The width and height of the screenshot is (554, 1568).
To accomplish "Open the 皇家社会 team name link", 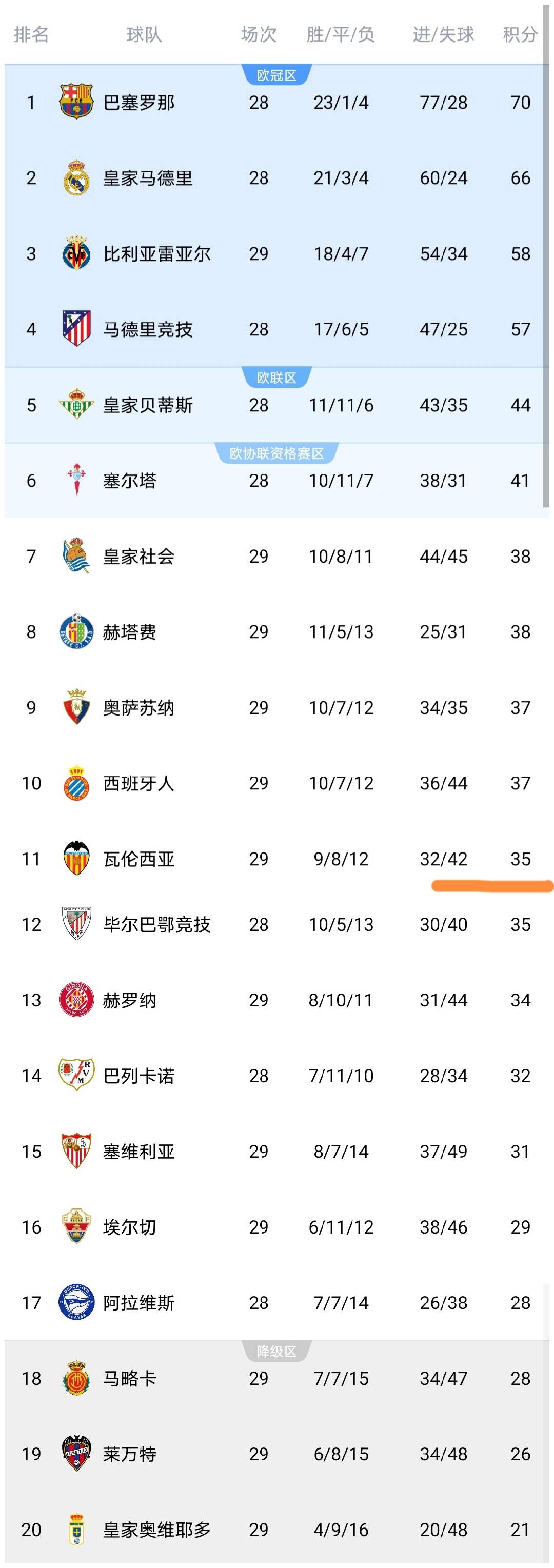I will [x=140, y=555].
